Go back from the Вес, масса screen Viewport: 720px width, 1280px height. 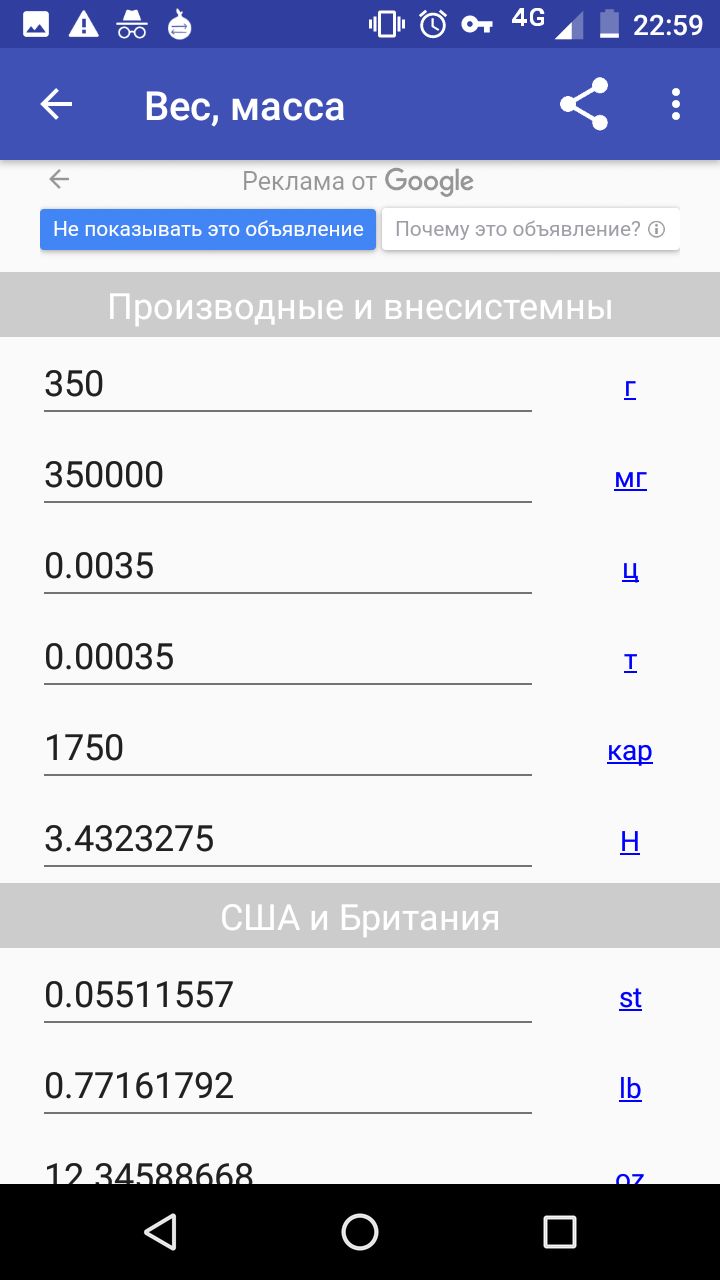click(x=56, y=105)
